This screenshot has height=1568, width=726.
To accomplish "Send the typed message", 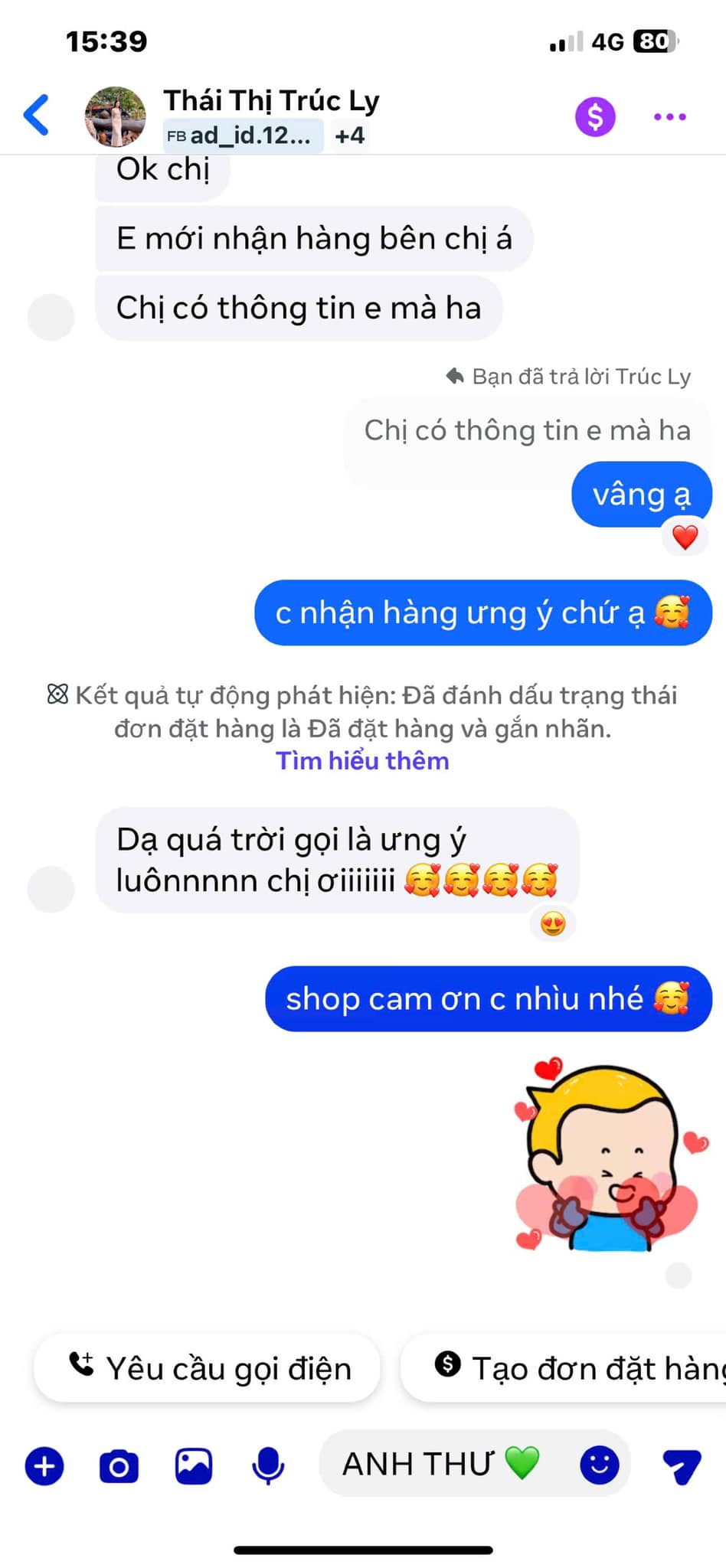I will coord(681,1466).
